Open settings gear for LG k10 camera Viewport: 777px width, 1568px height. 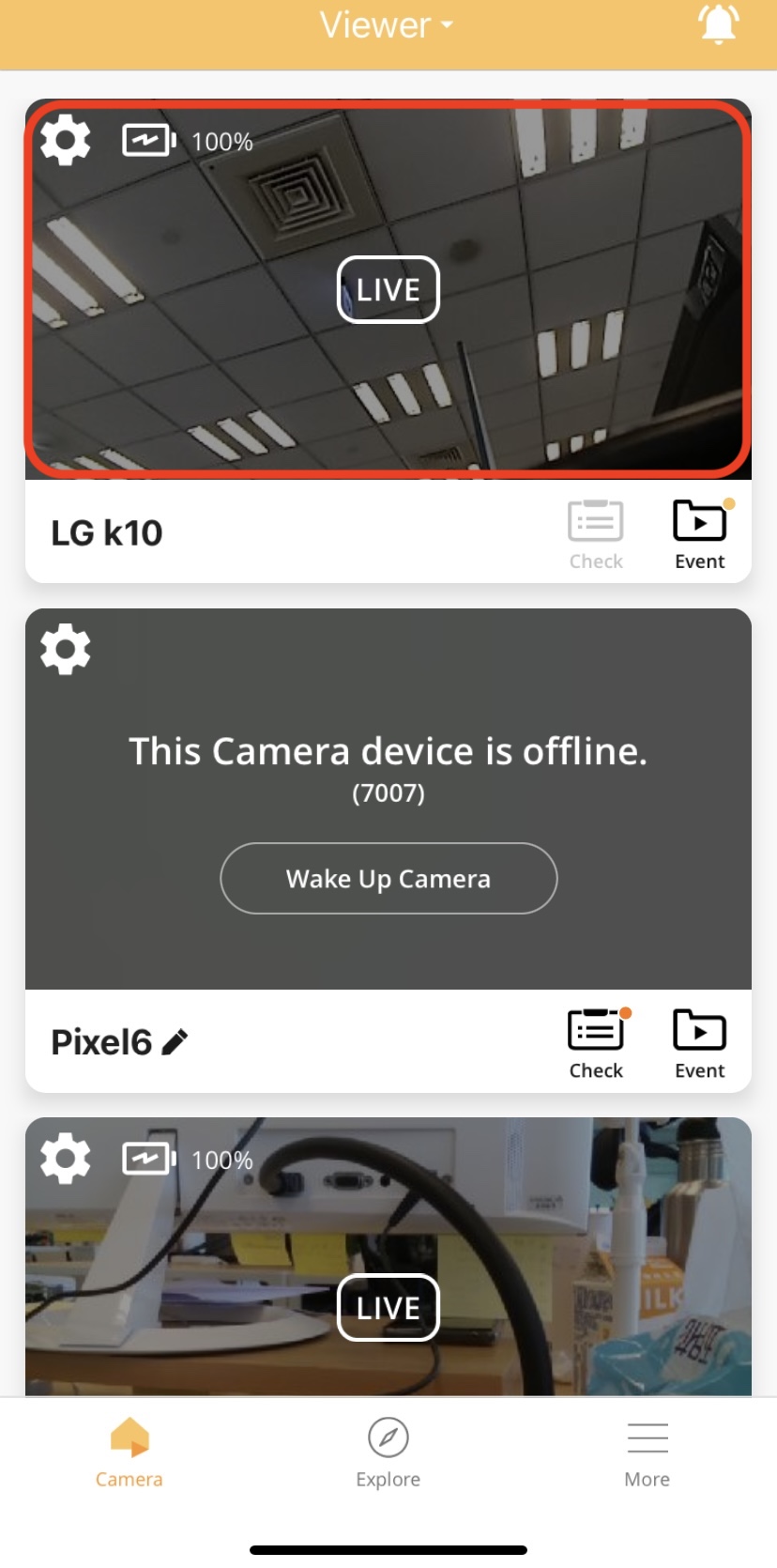coord(66,141)
